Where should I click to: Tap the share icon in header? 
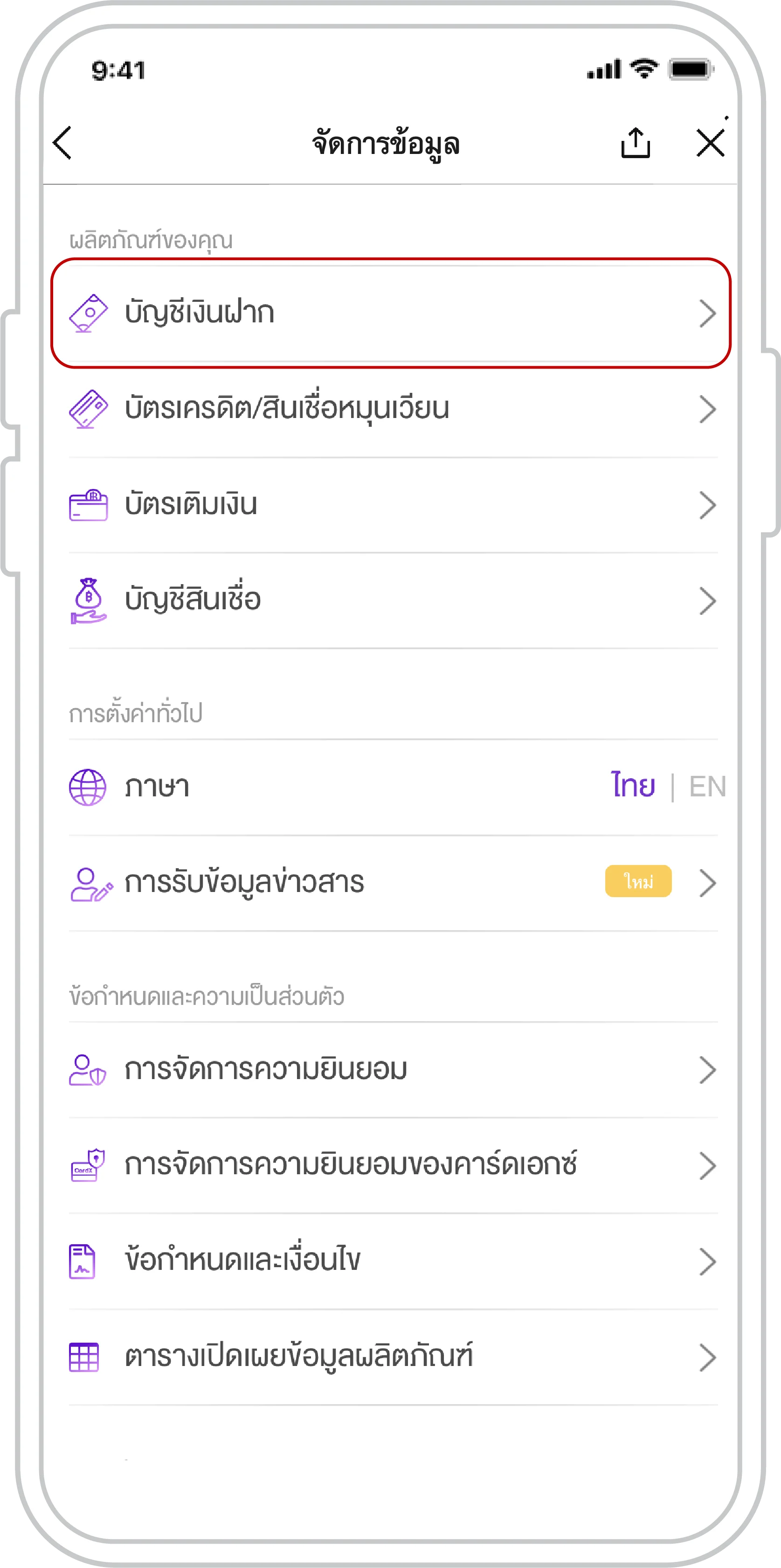coord(636,143)
